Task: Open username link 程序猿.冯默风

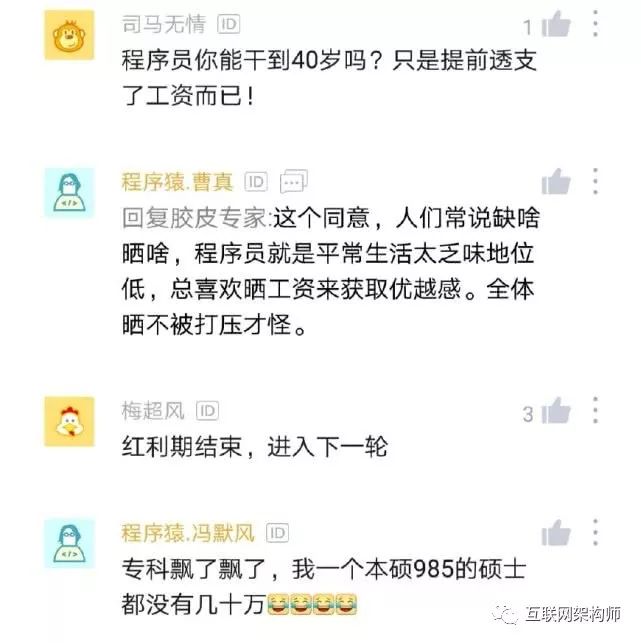Action: pos(189,532)
